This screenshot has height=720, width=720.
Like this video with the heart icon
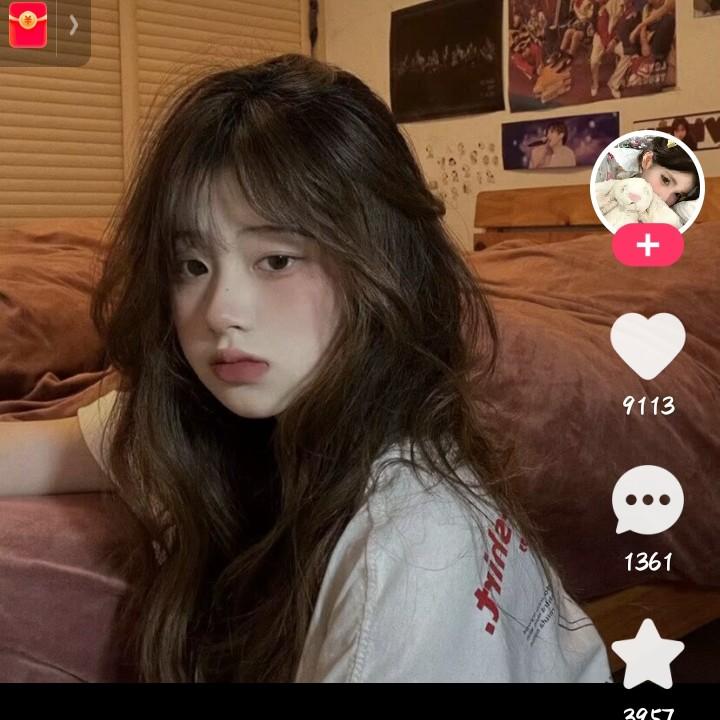[647, 346]
